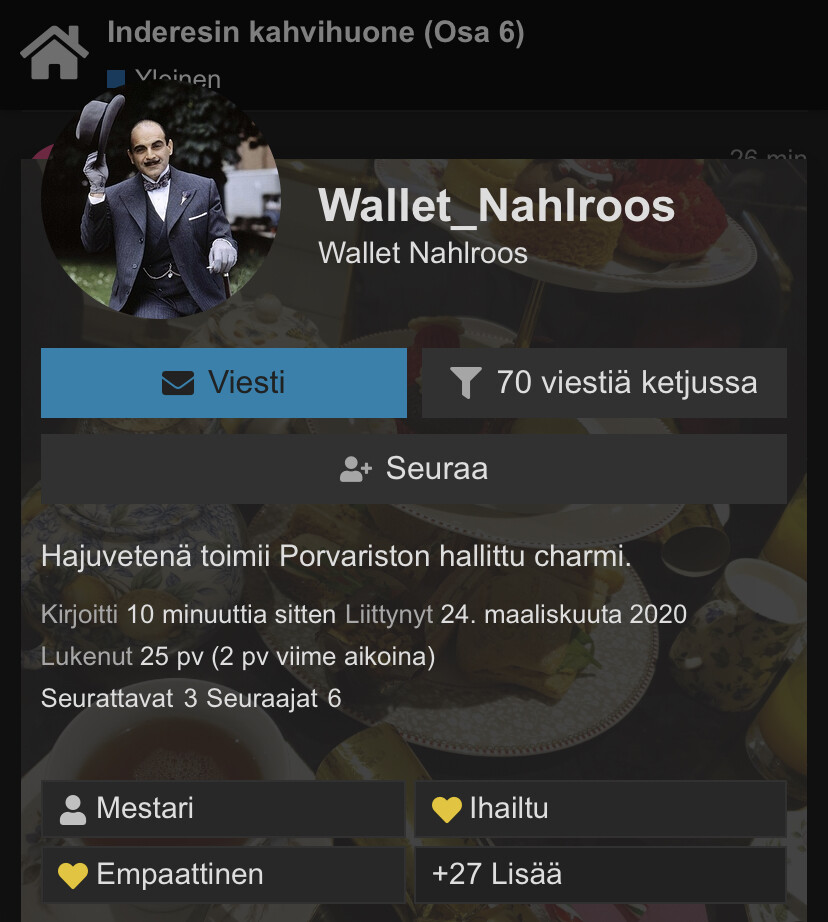Image resolution: width=828 pixels, height=922 pixels.
Task: Filter to 70 viestiä ketjussa
Action: tap(604, 383)
